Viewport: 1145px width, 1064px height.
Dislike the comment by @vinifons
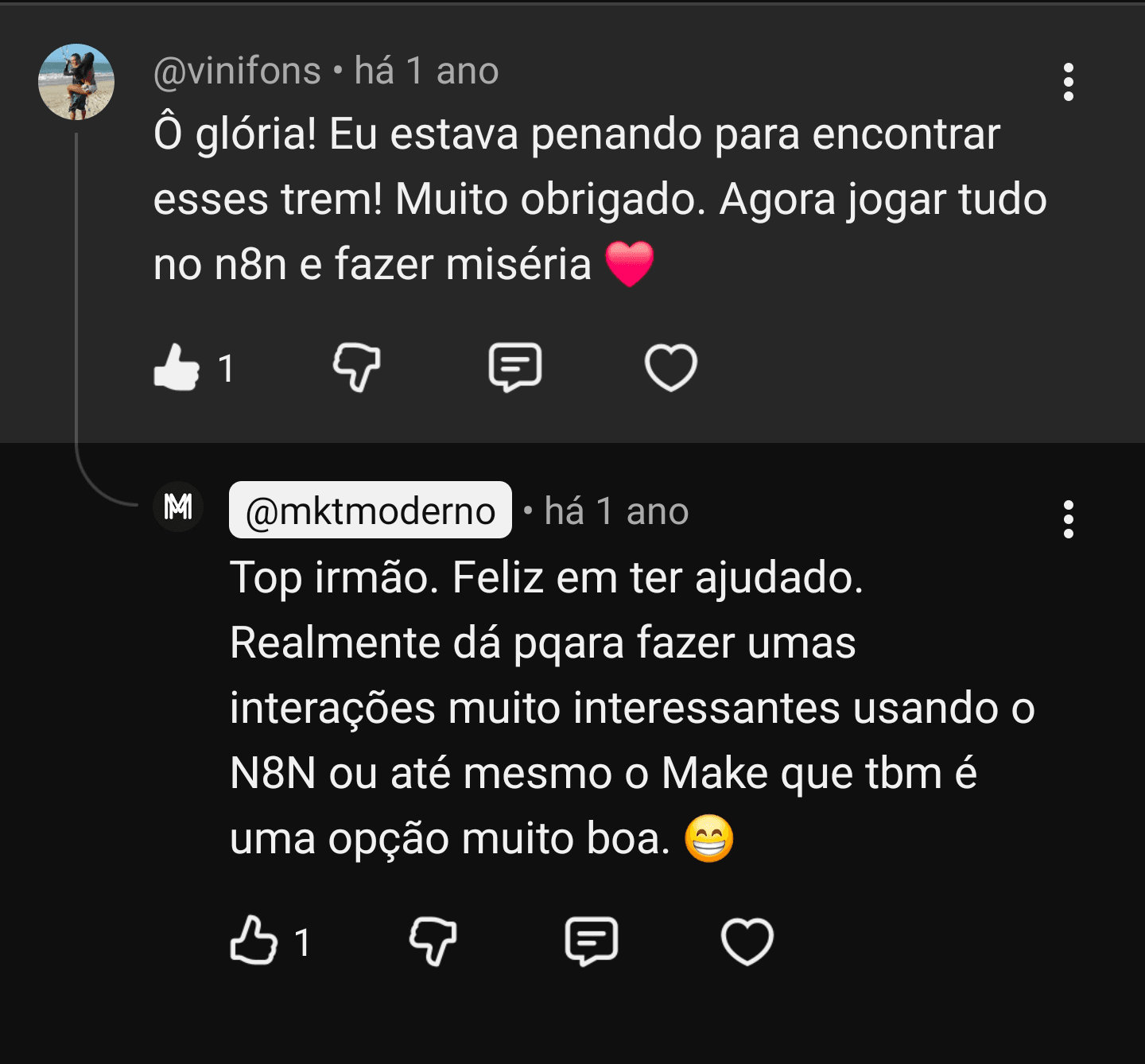356,368
